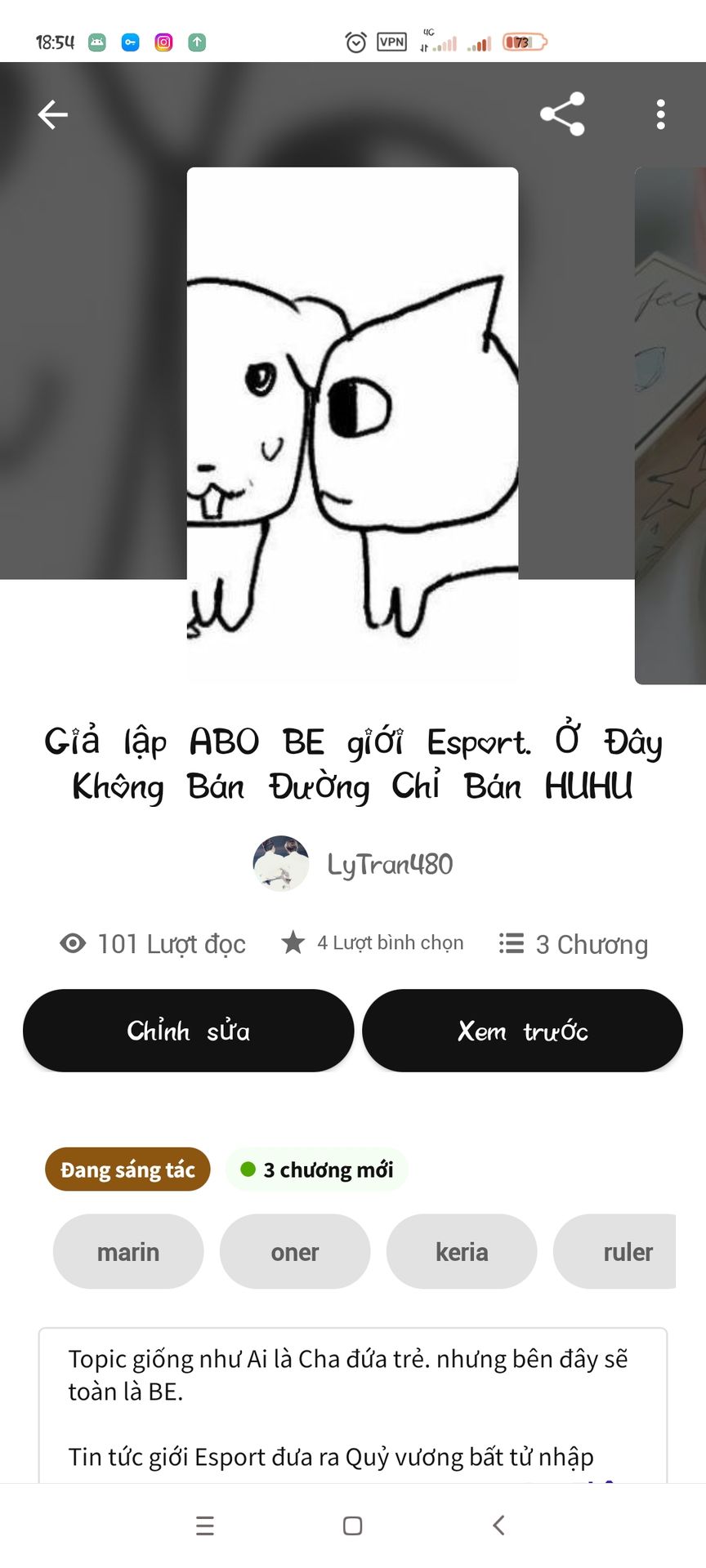Open recent apps from navigation bar
Image resolution: width=706 pixels, height=1568 pixels.
(x=205, y=1526)
